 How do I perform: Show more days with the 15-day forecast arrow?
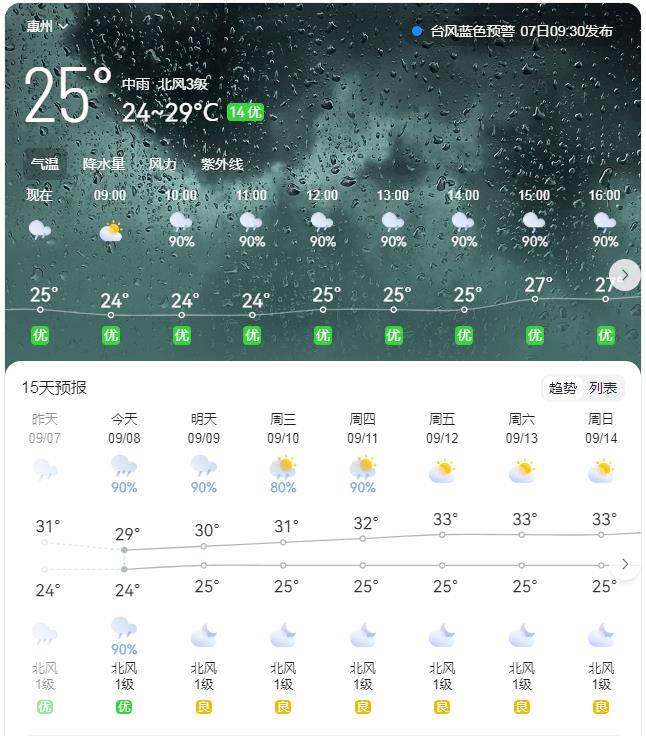625,564
